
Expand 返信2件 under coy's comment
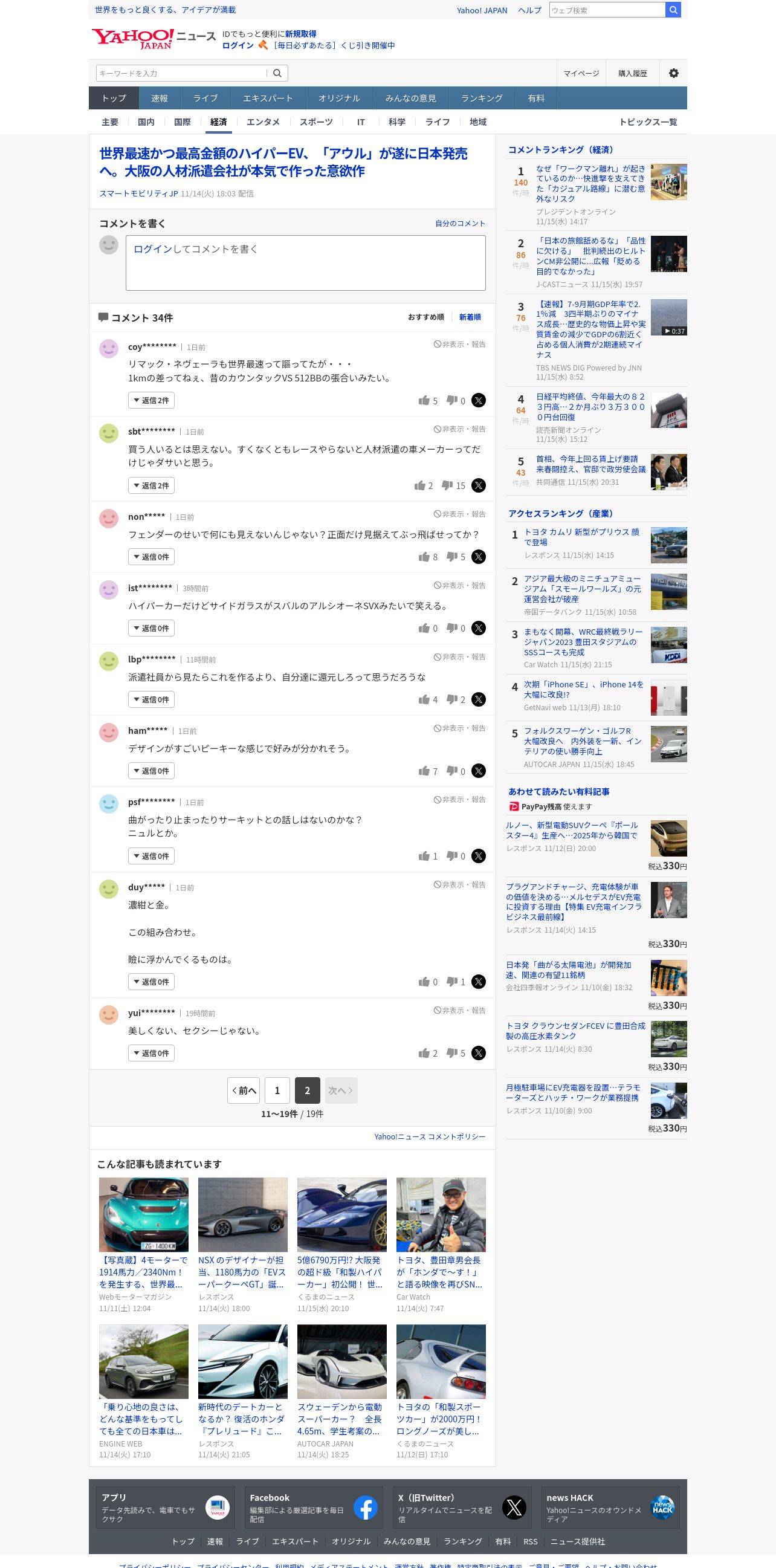tap(151, 401)
